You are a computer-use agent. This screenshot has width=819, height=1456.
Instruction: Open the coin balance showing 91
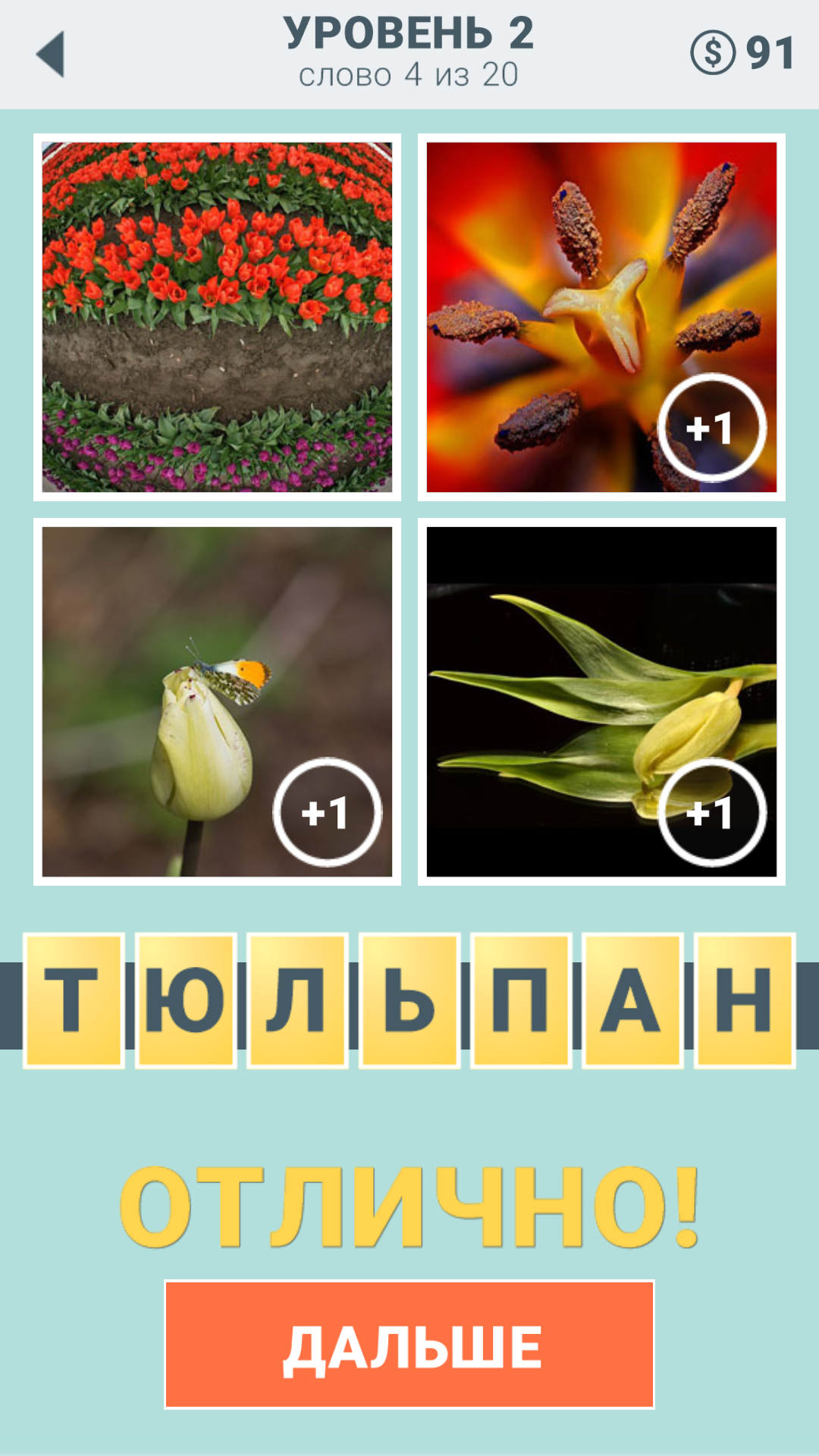coord(742,53)
